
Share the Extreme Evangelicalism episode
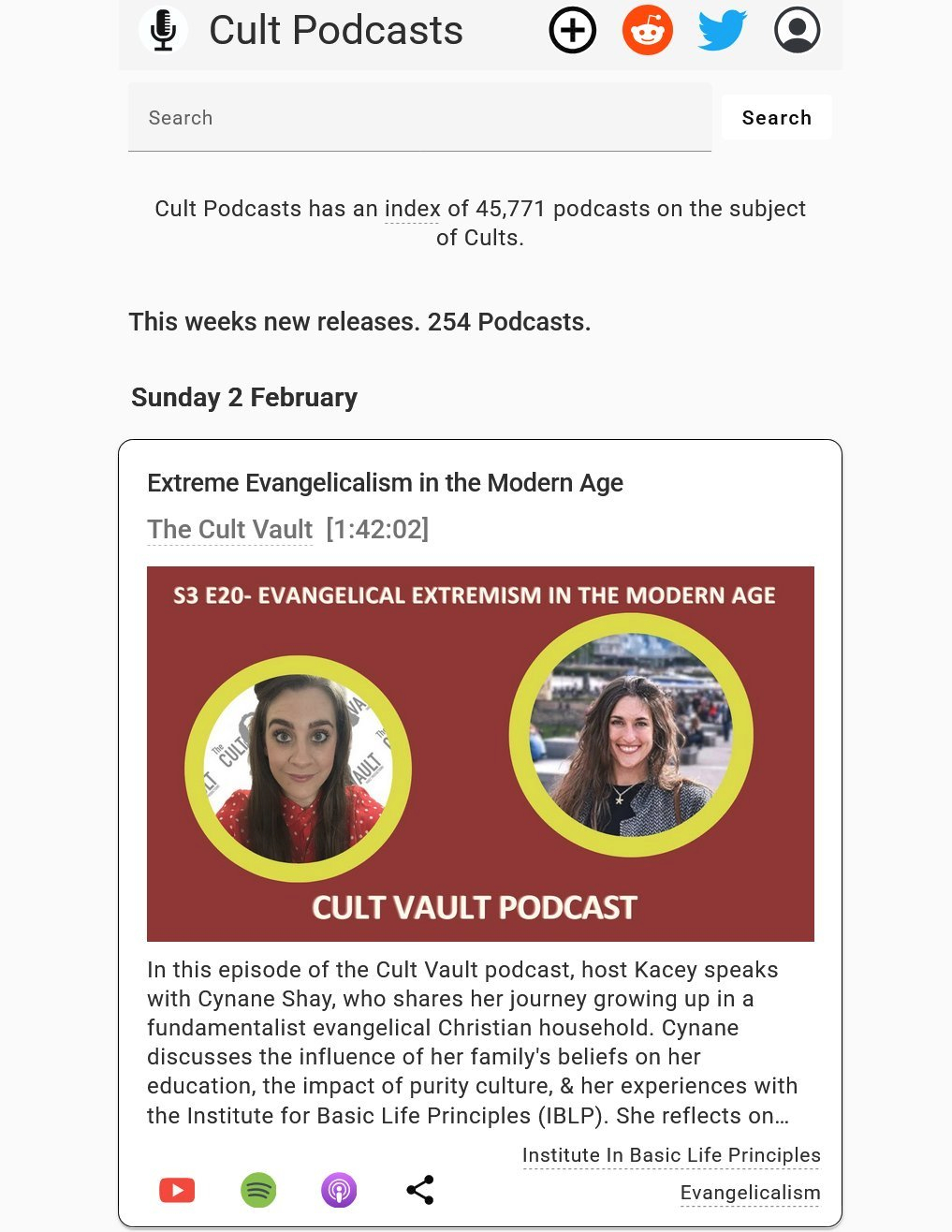click(420, 1190)
